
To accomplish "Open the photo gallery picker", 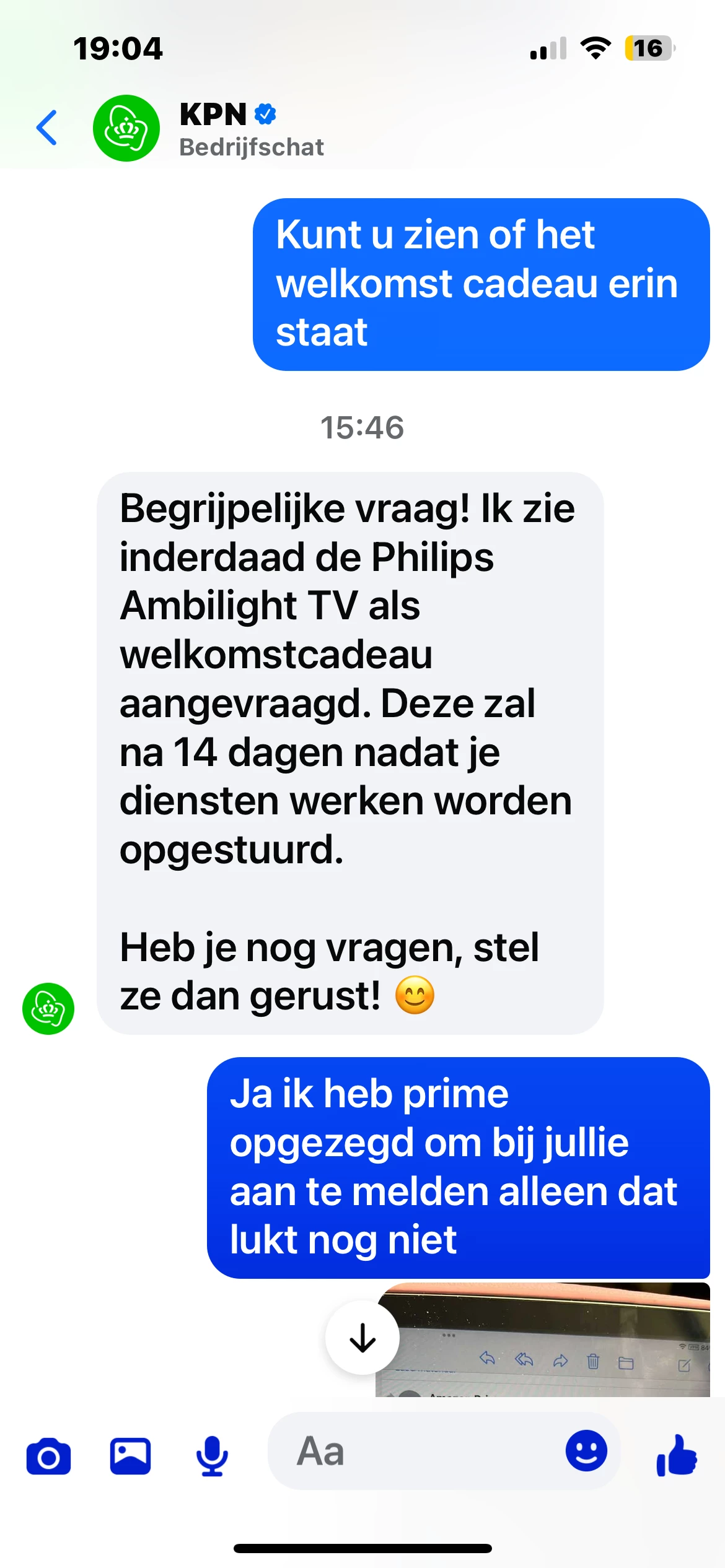I will (130, 1456).
